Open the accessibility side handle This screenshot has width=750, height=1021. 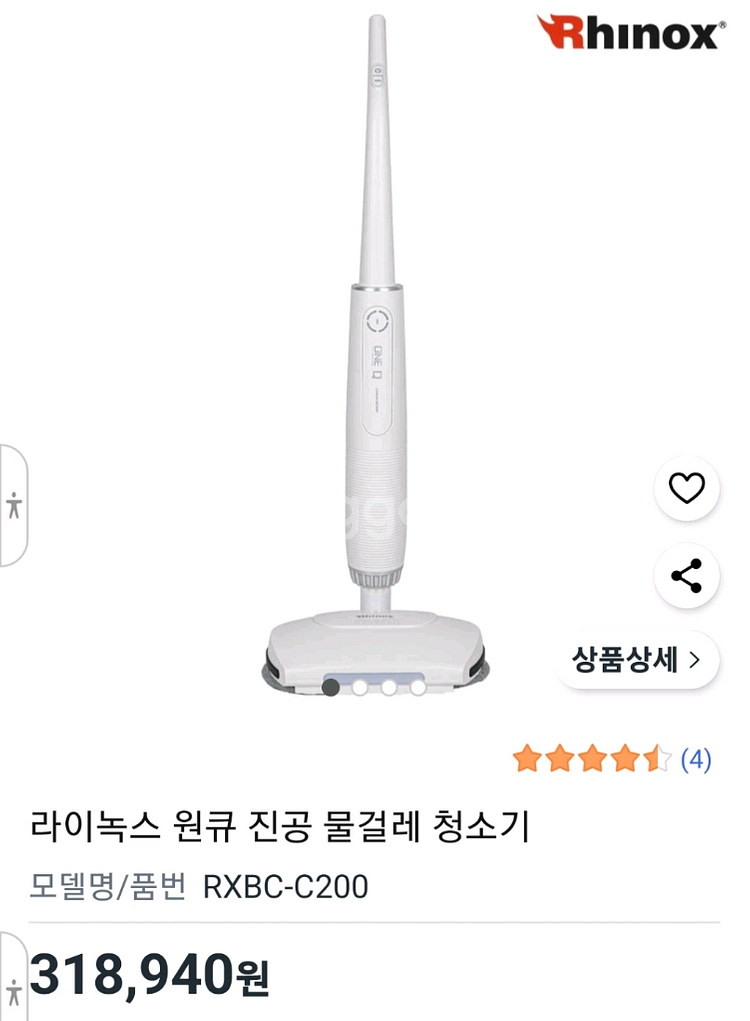click(13, 504)
